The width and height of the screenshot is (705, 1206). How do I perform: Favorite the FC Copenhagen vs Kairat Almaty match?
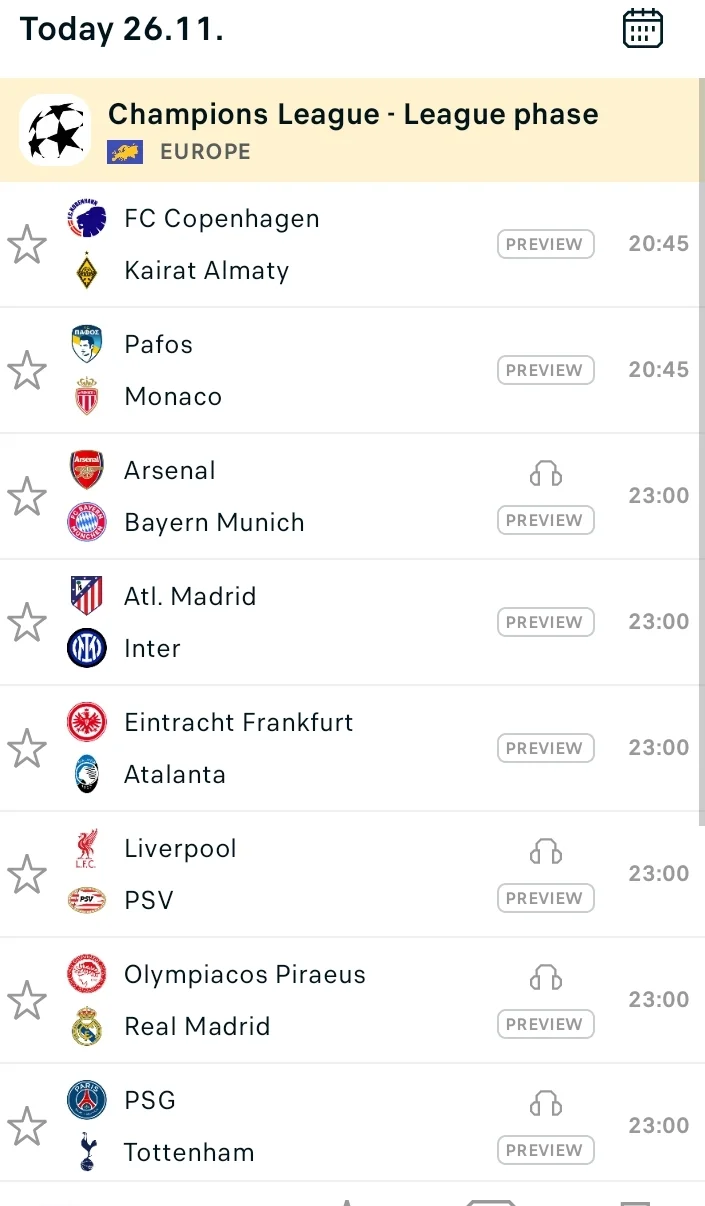pos(27,245)
